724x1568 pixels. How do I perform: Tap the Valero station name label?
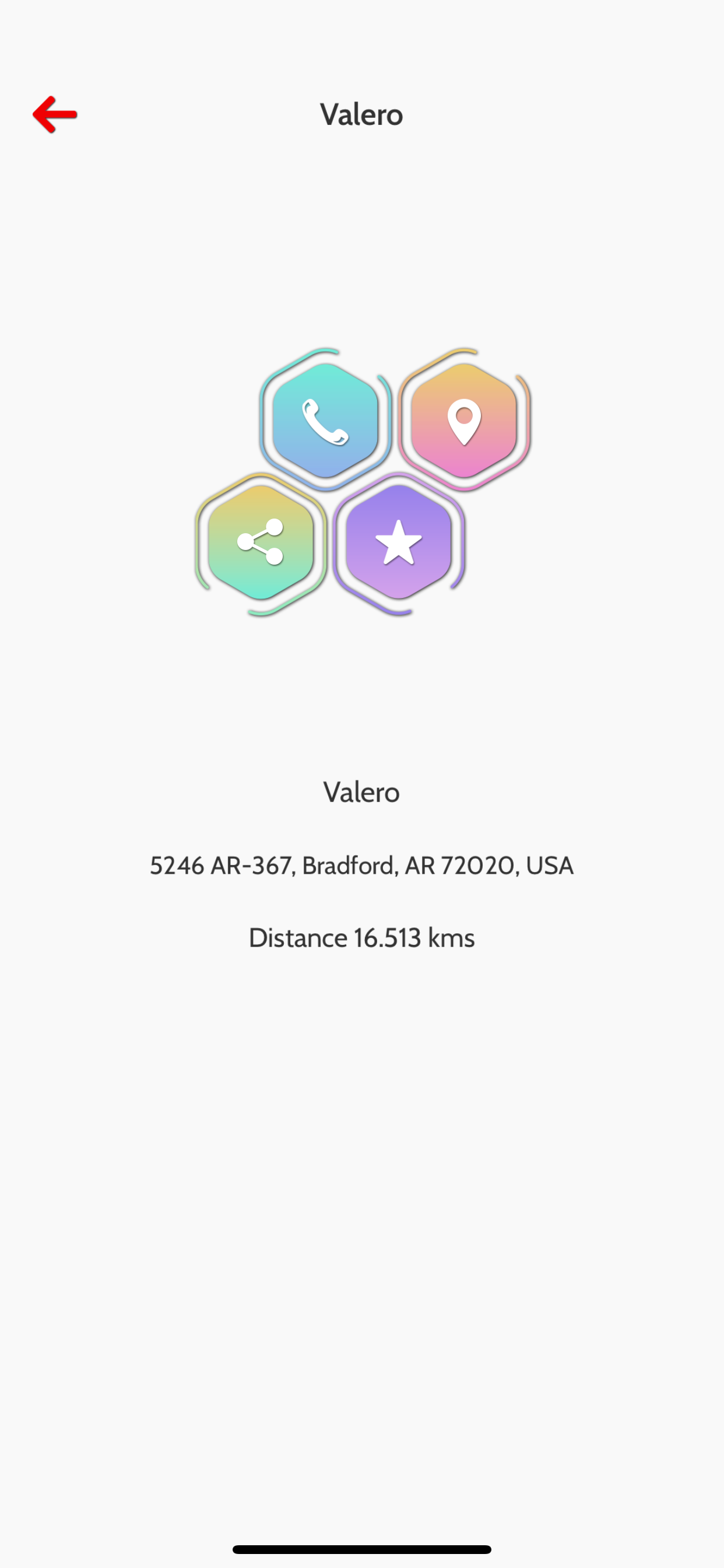point(361,792)
